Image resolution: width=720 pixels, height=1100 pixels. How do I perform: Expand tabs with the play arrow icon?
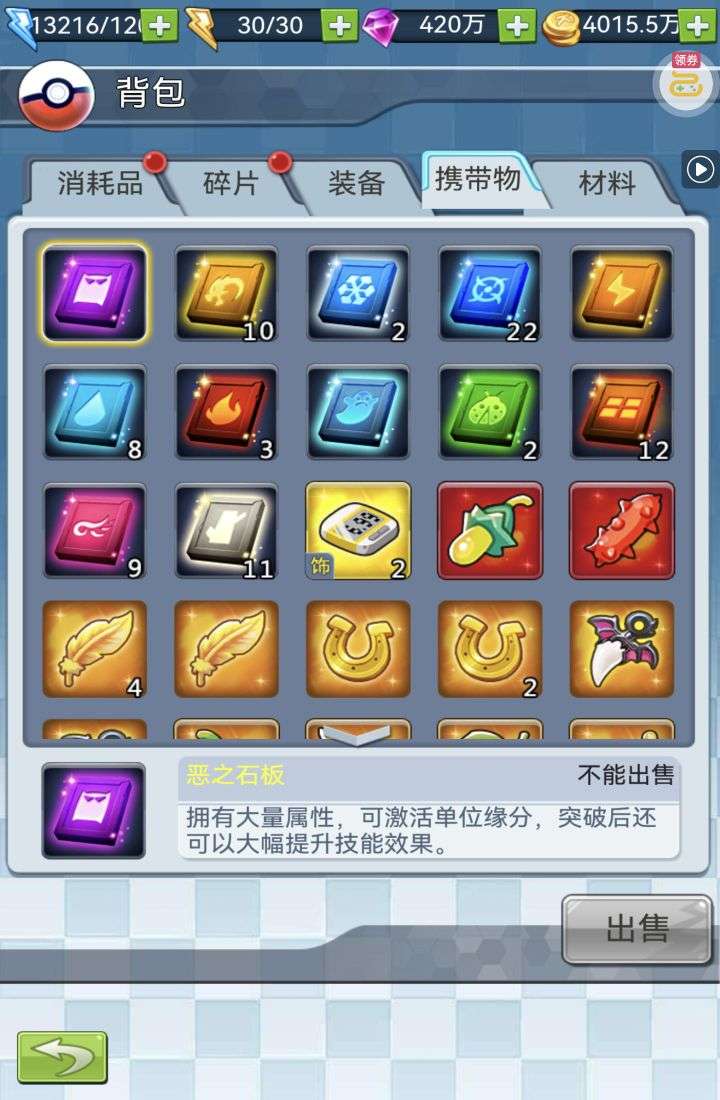pos(700,169)
